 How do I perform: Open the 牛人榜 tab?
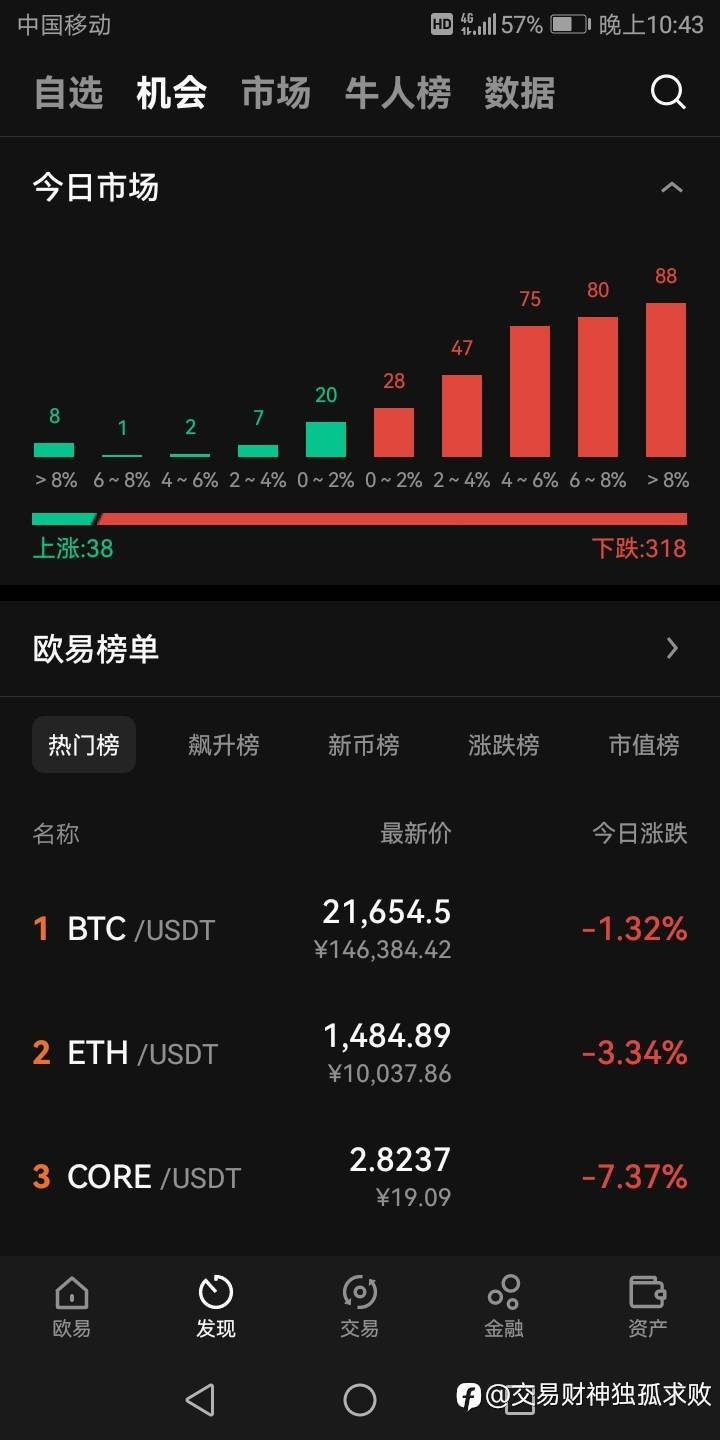(397, 93)
